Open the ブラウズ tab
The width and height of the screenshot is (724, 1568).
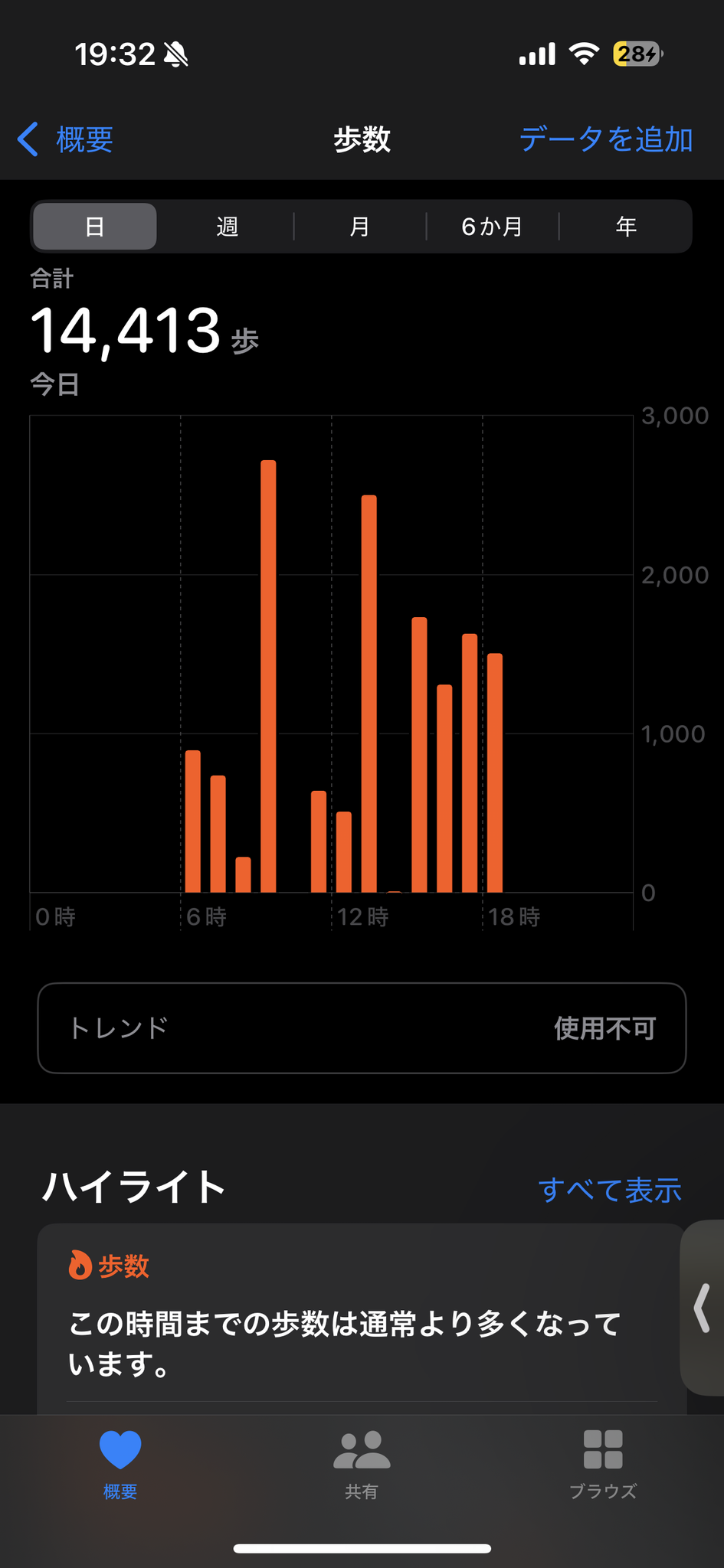click(603, 1461)
